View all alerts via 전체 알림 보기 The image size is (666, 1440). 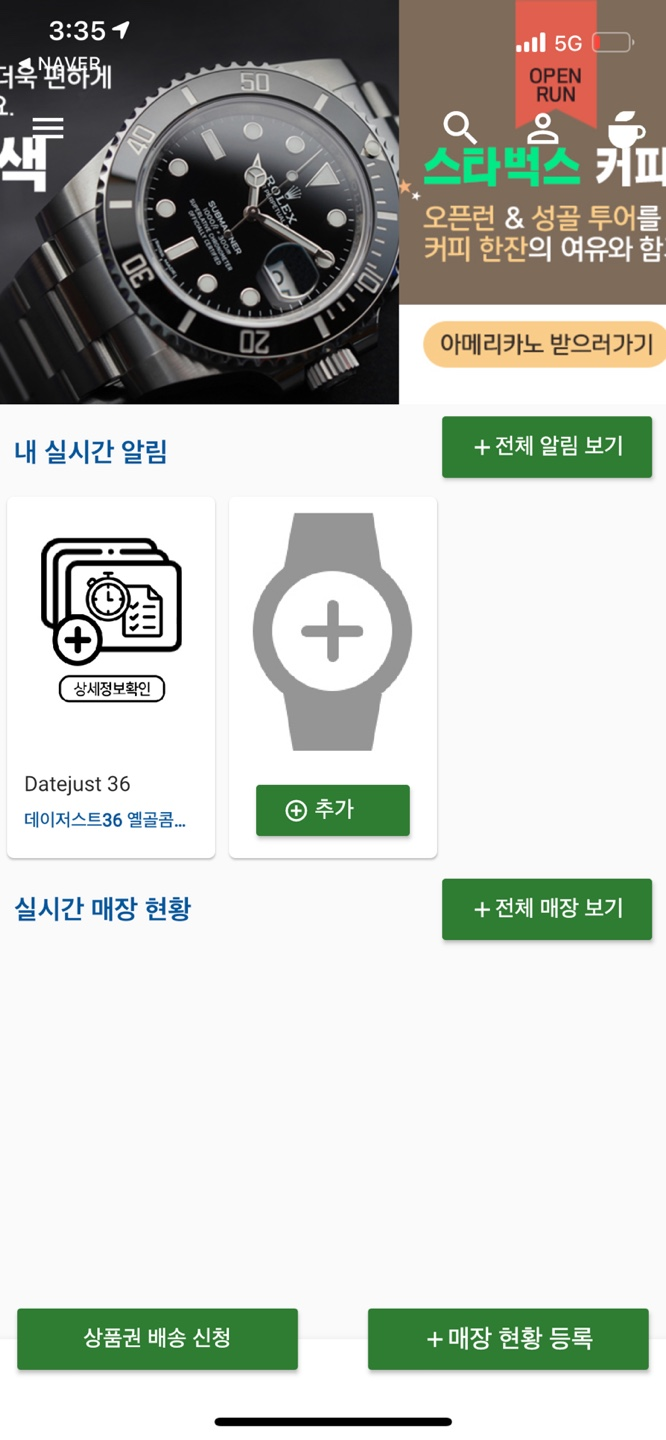click(x=547, y=447)
